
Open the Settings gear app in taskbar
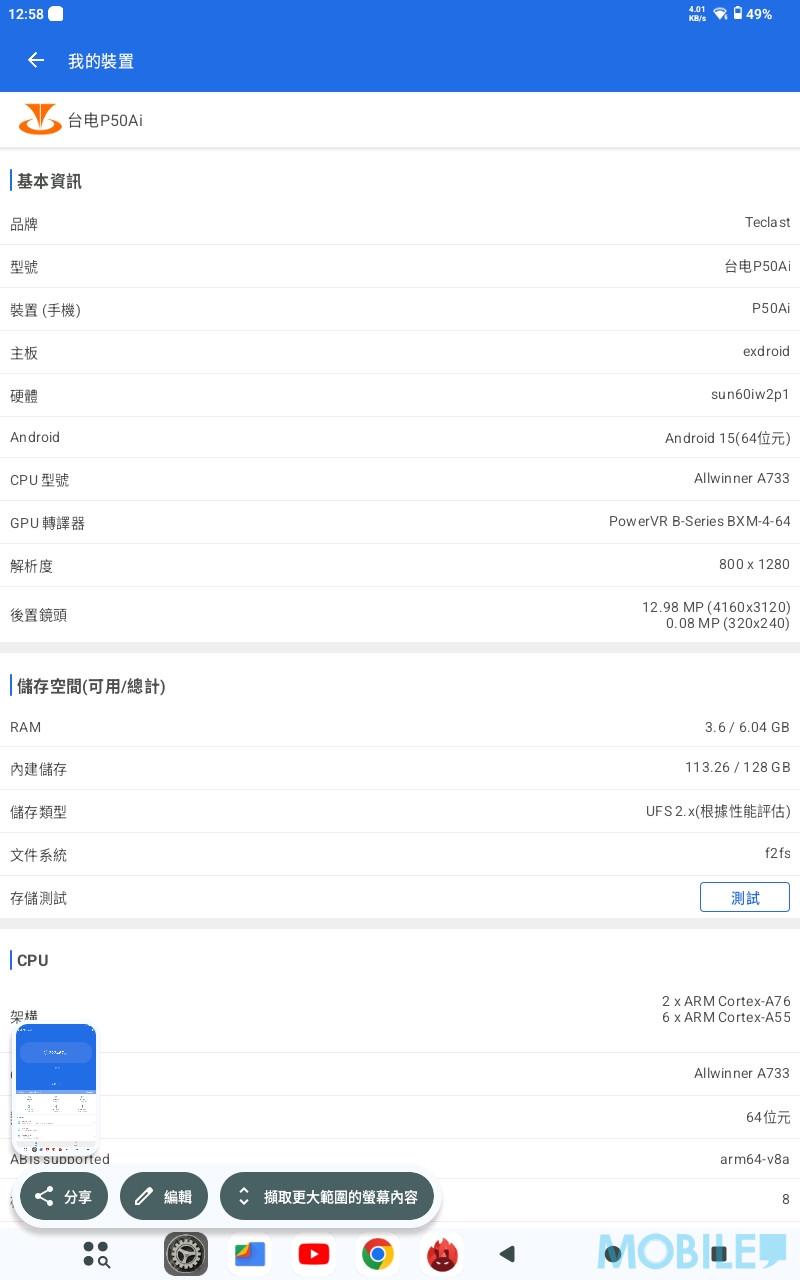point(185,1254)
